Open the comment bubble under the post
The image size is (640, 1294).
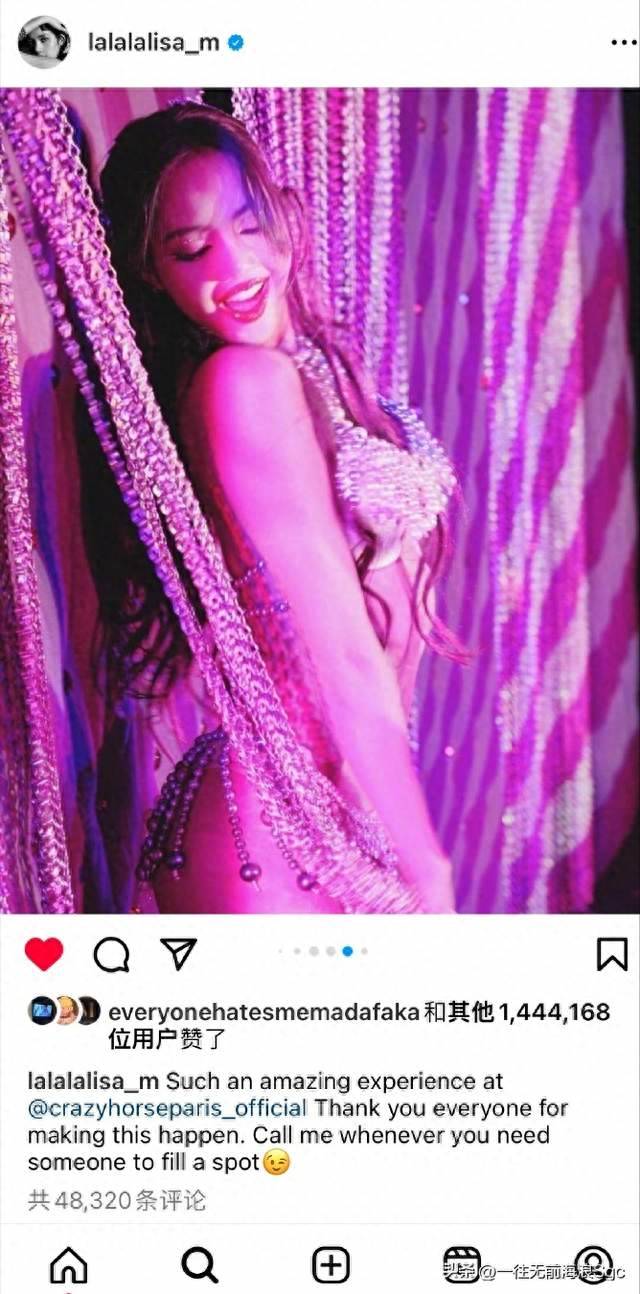tap(111, 955)
